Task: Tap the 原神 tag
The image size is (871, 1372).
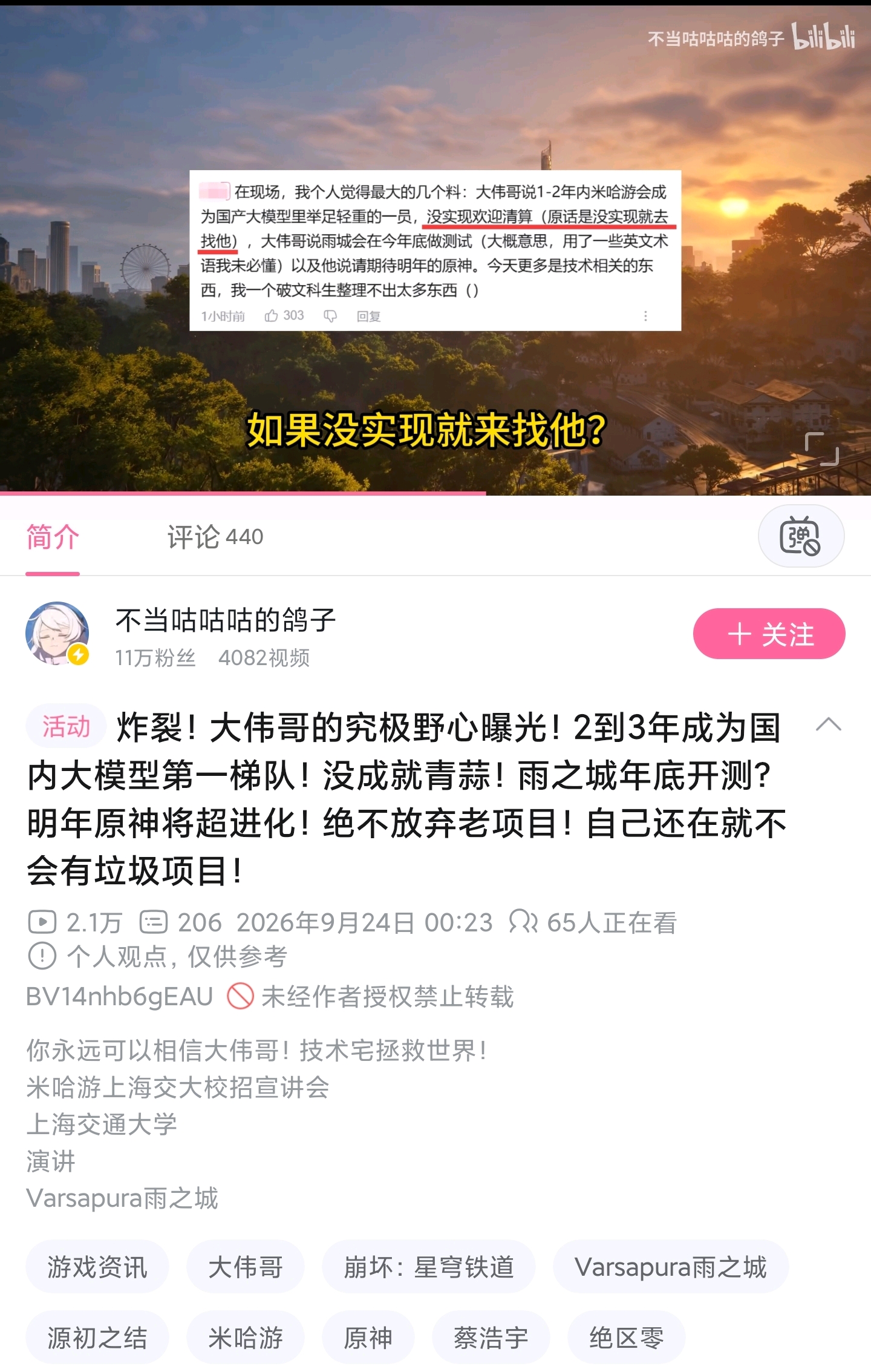Action: pos(368,1338)
